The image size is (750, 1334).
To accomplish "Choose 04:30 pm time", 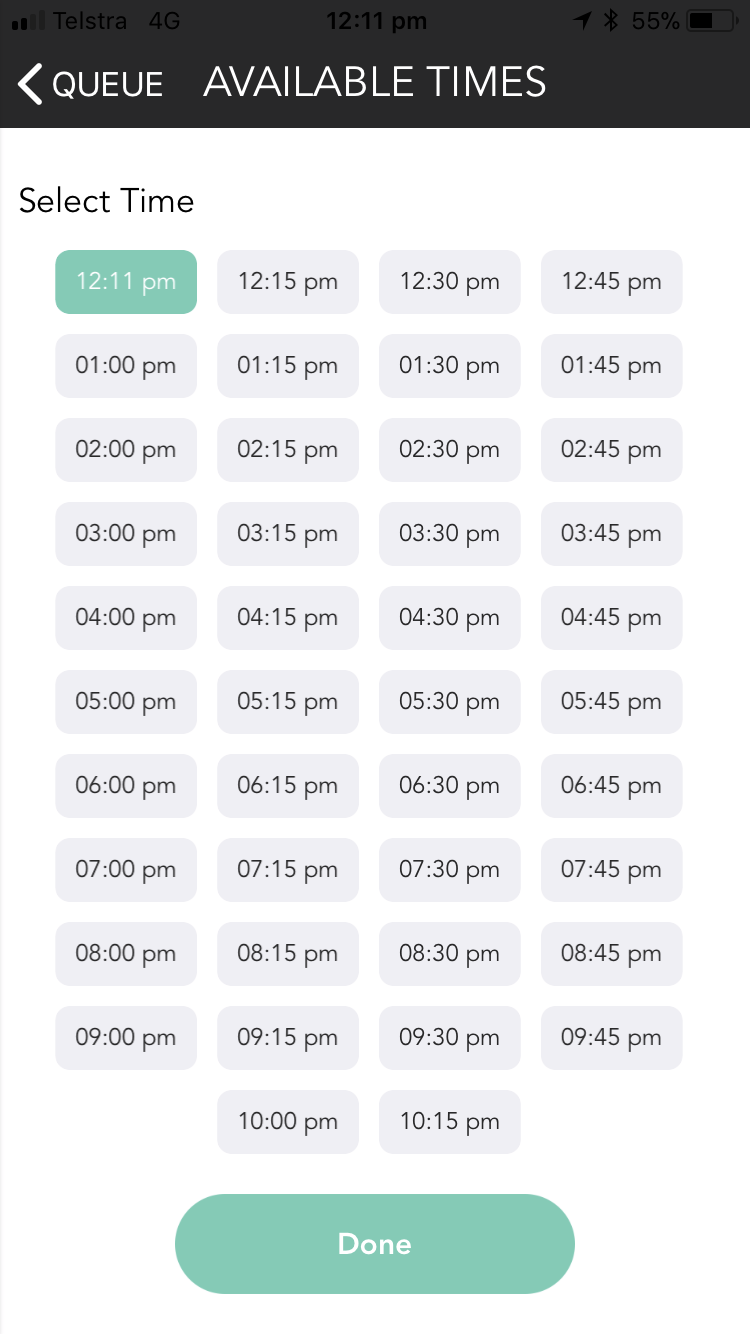I will [x=450, y=618].
